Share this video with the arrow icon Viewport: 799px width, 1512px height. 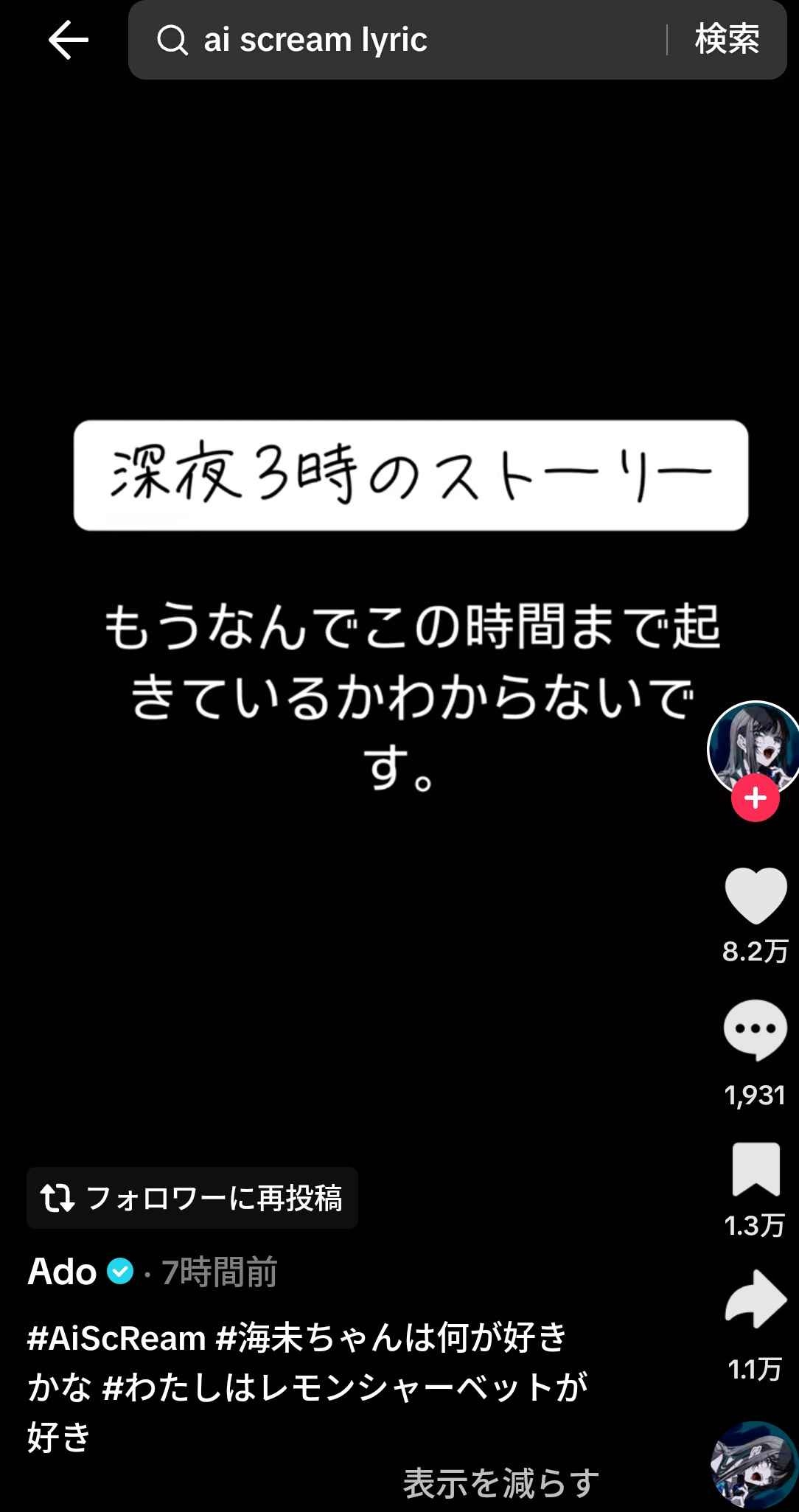click(756, 1299)
